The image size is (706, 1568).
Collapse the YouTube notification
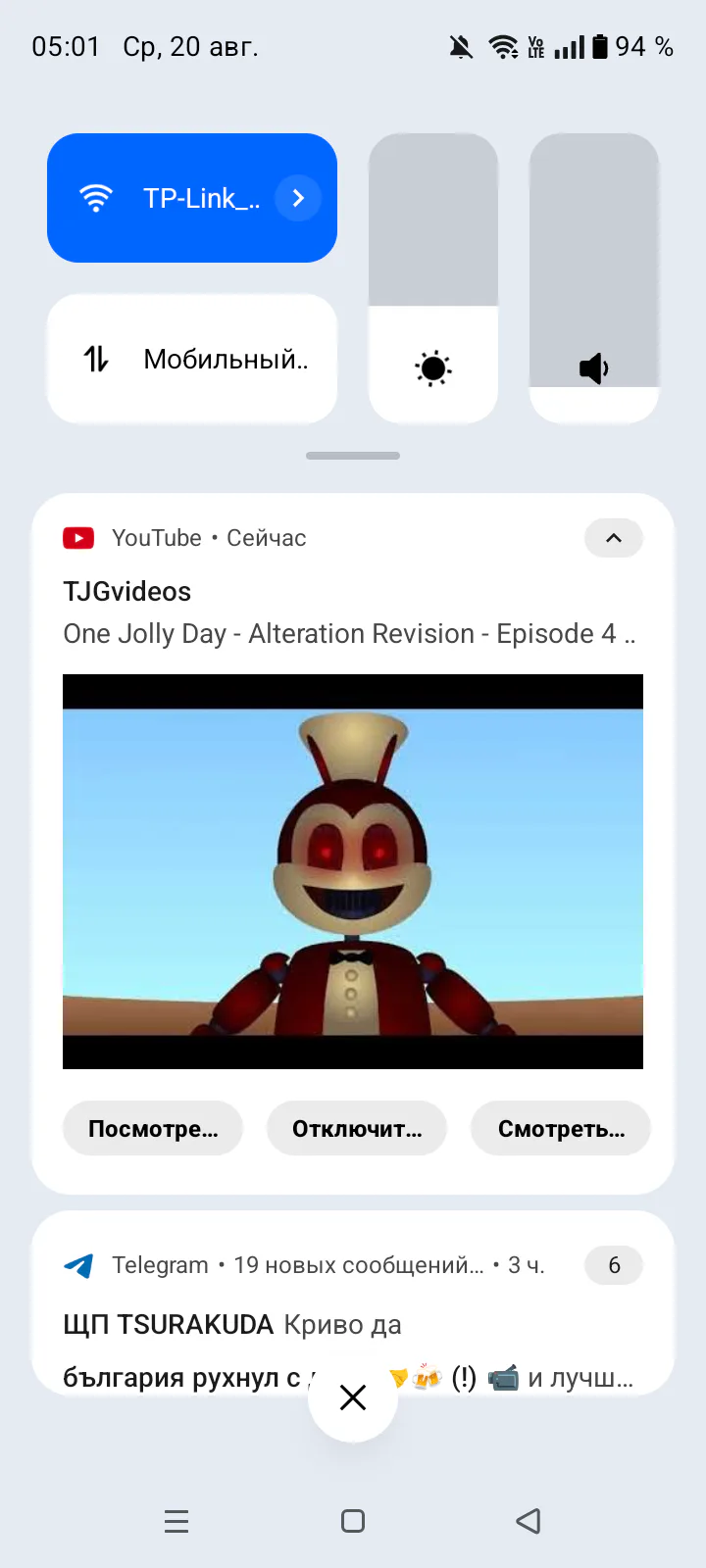click(x=614, y=538)
